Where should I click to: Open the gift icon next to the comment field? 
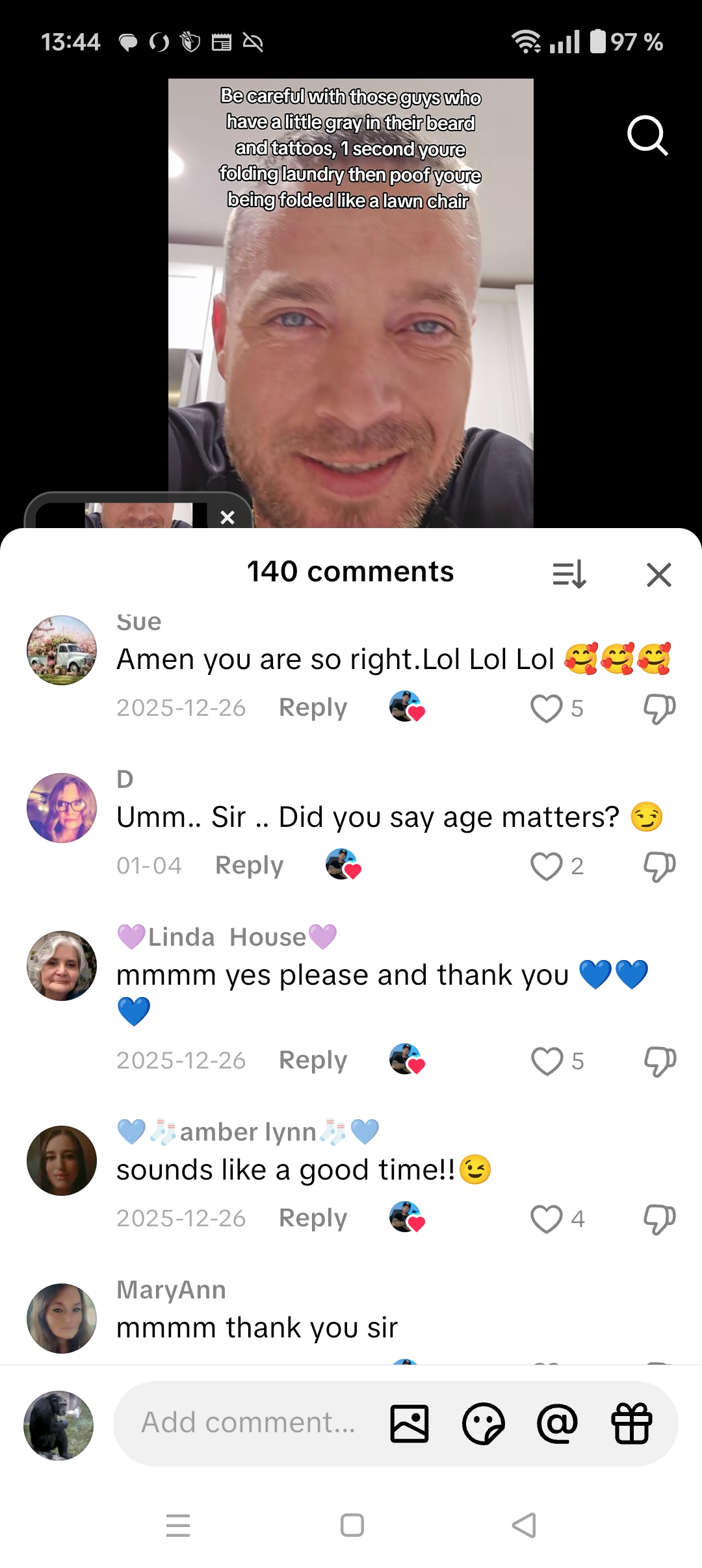(x=632, y=1423)
